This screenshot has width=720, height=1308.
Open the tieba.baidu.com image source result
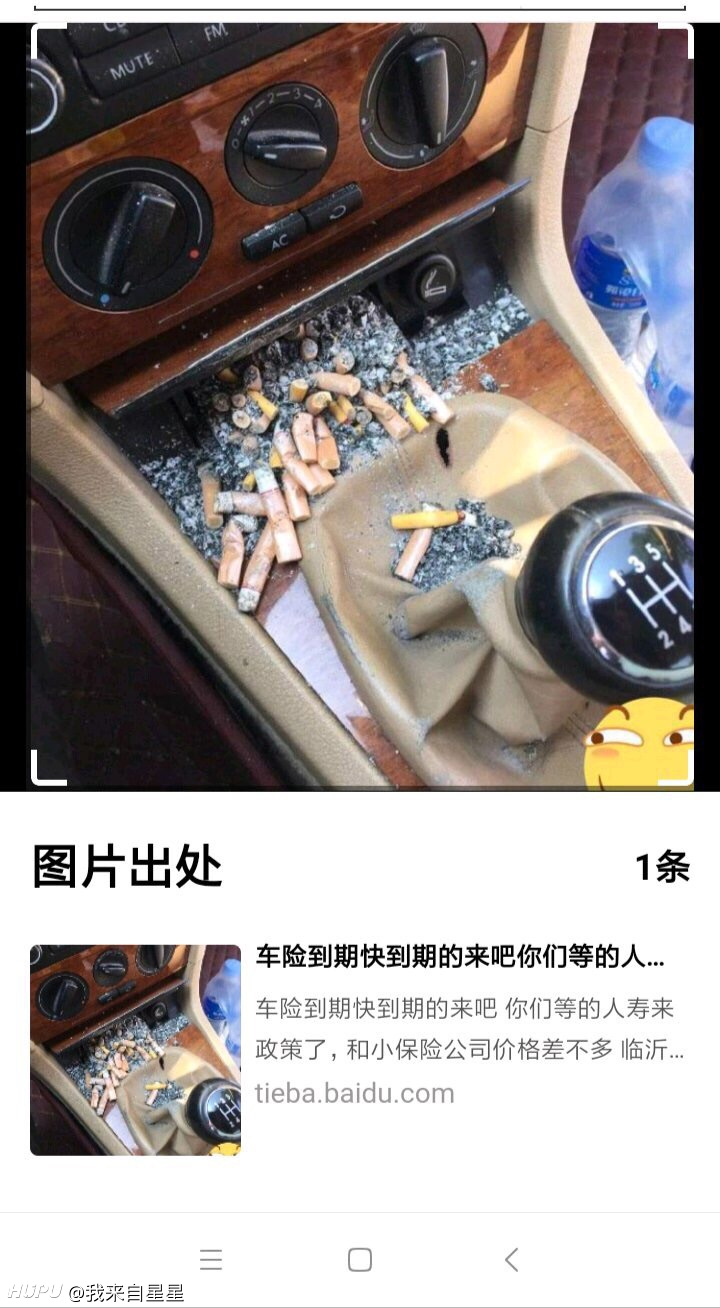click(360, 1050)
